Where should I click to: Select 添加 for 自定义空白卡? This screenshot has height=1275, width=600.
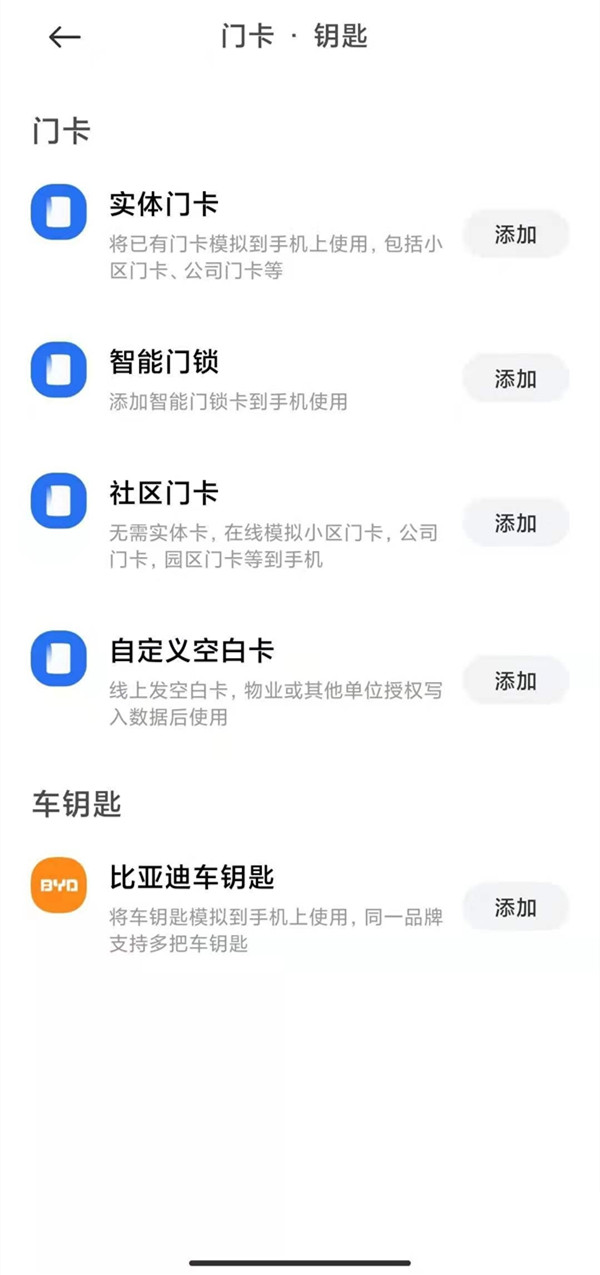(516, 681)
